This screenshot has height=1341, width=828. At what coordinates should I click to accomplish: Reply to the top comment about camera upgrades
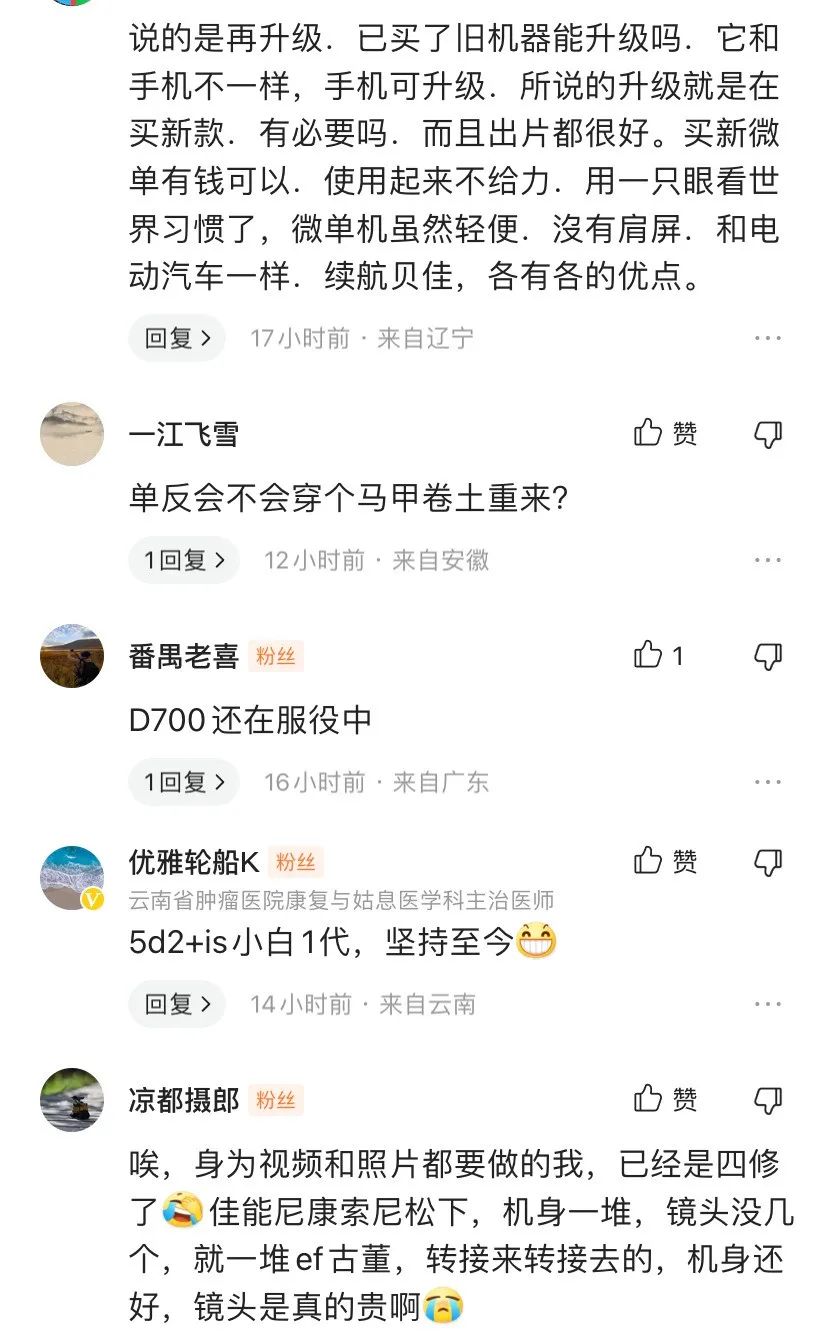[x=175, y=337]
